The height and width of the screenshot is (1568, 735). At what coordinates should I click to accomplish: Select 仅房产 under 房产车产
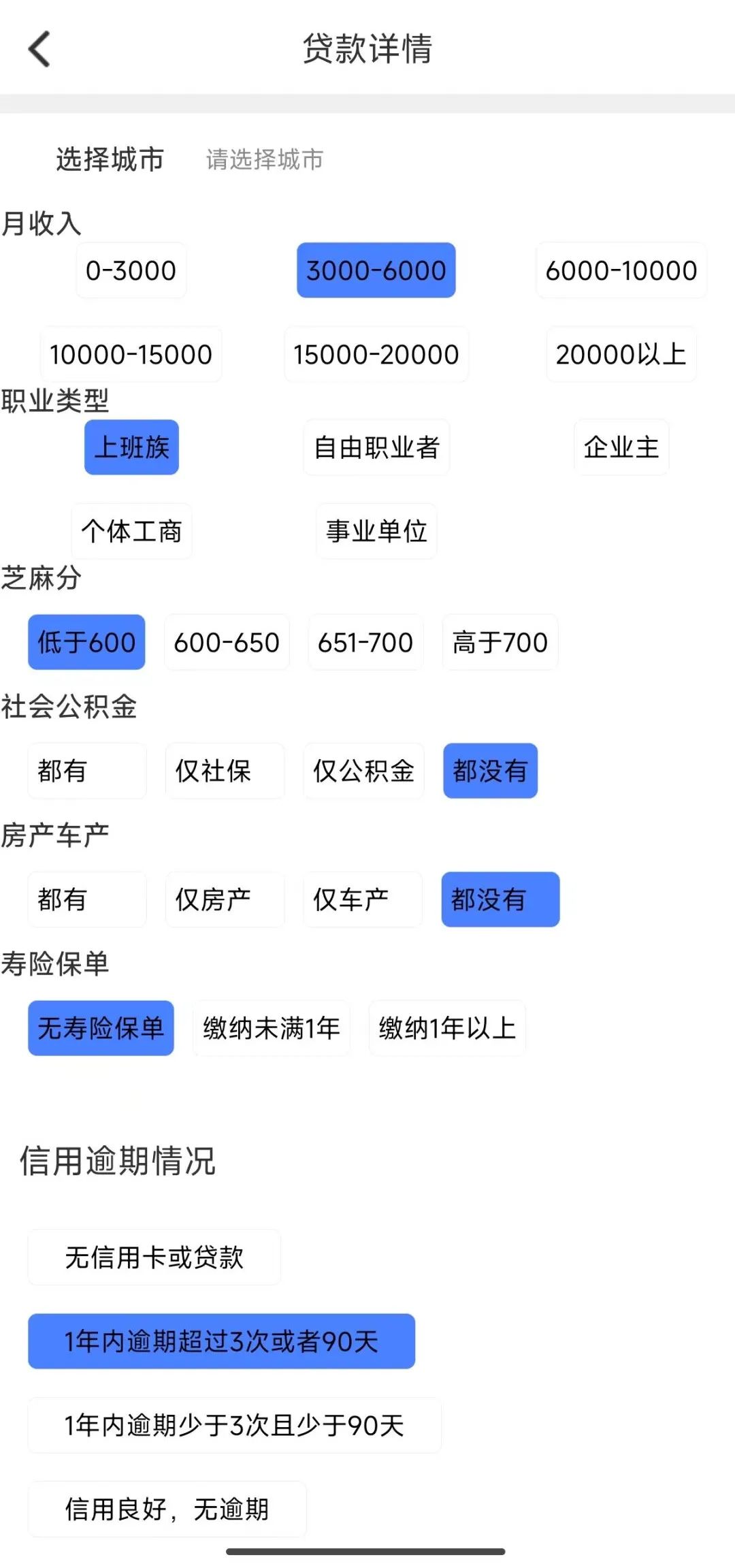coord(225,899)
